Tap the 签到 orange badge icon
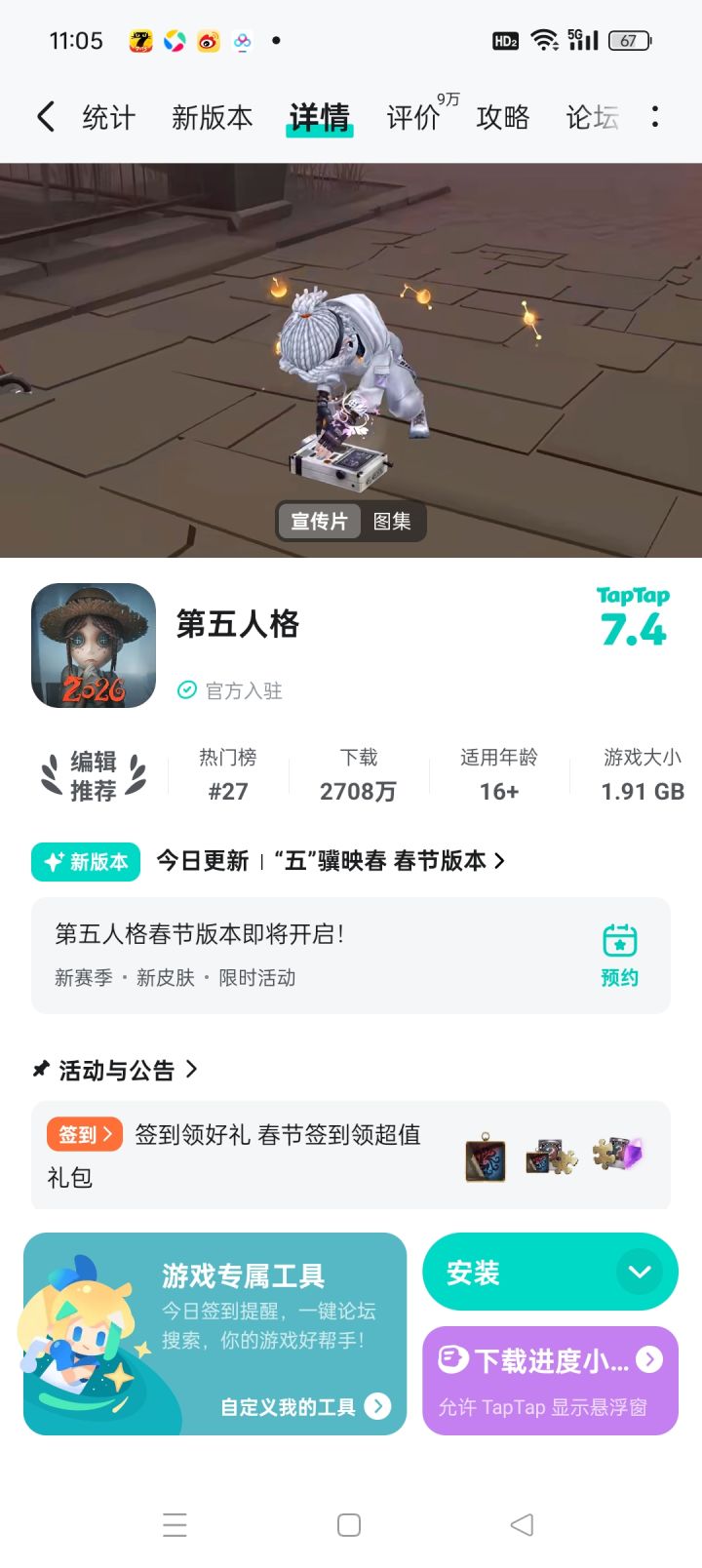 [x=84, y=1134]
